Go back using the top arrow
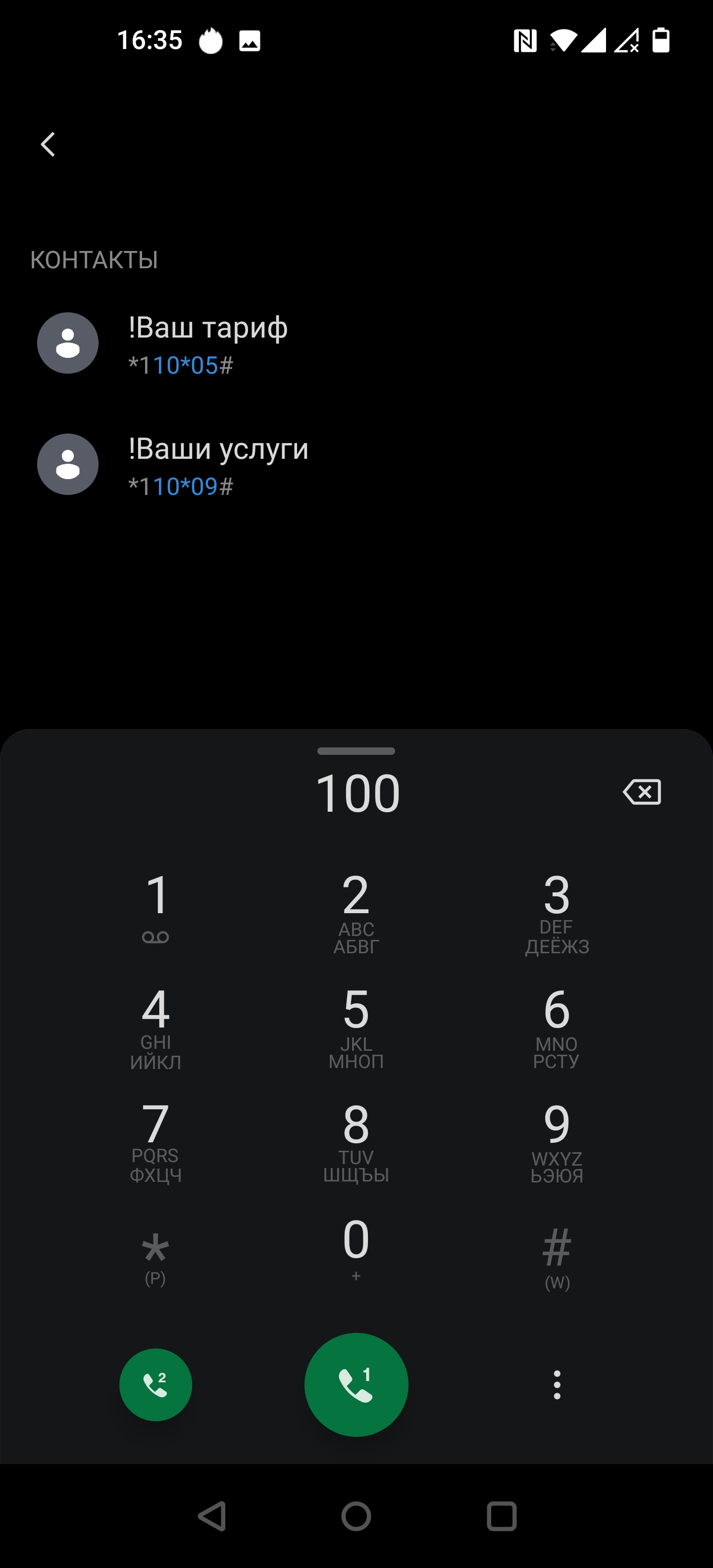This screenshot has width=713, height=1568. [48, 144]
